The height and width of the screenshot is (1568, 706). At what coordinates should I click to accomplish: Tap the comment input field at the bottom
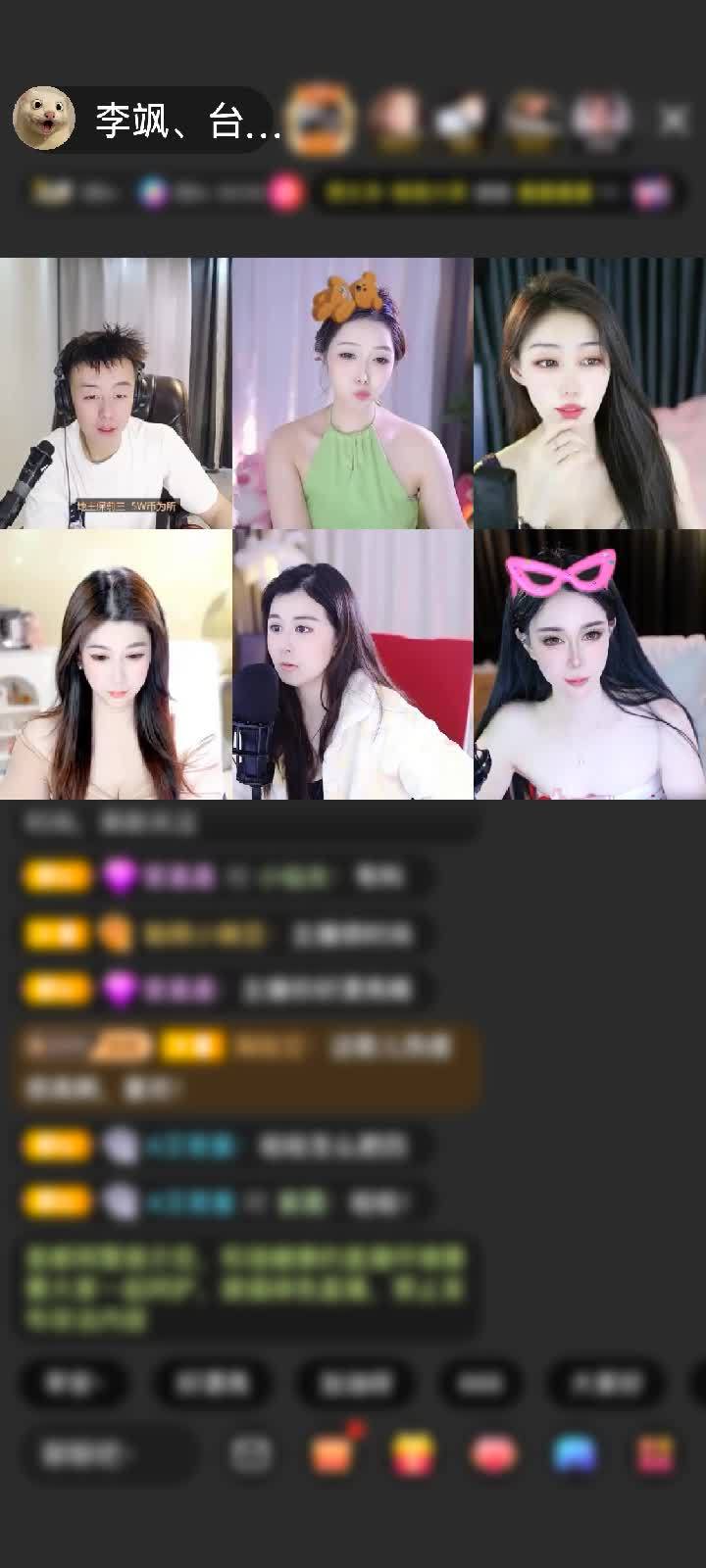point(106,1454)
